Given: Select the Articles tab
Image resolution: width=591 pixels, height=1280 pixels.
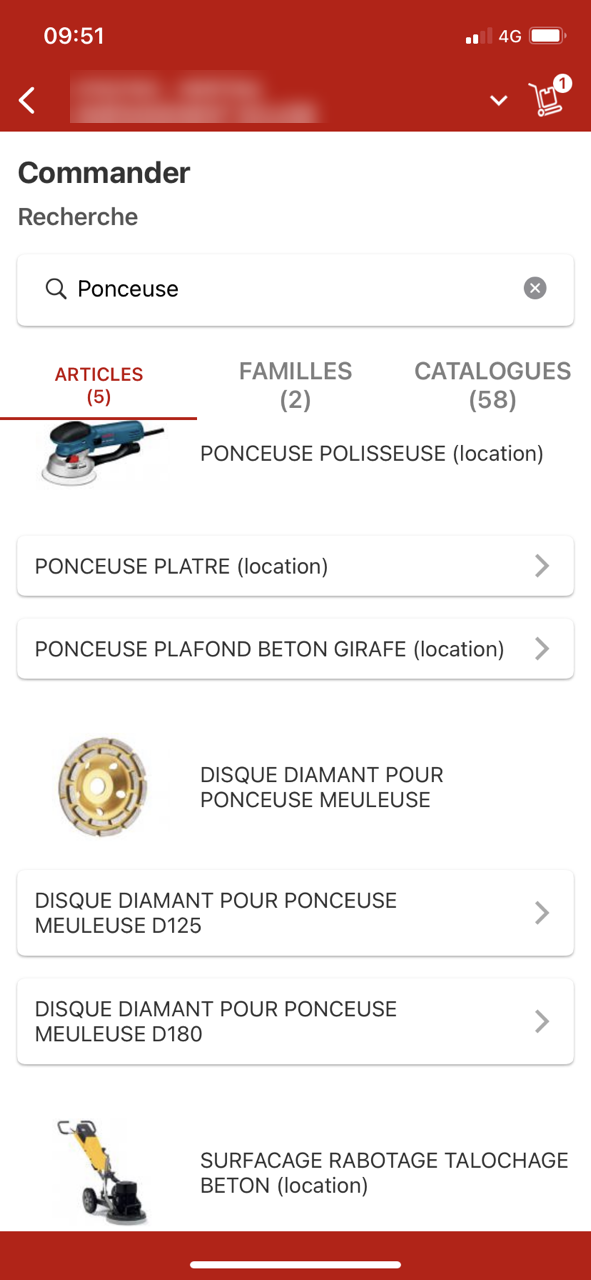Looking at the screenshot, I should (98, 385).
